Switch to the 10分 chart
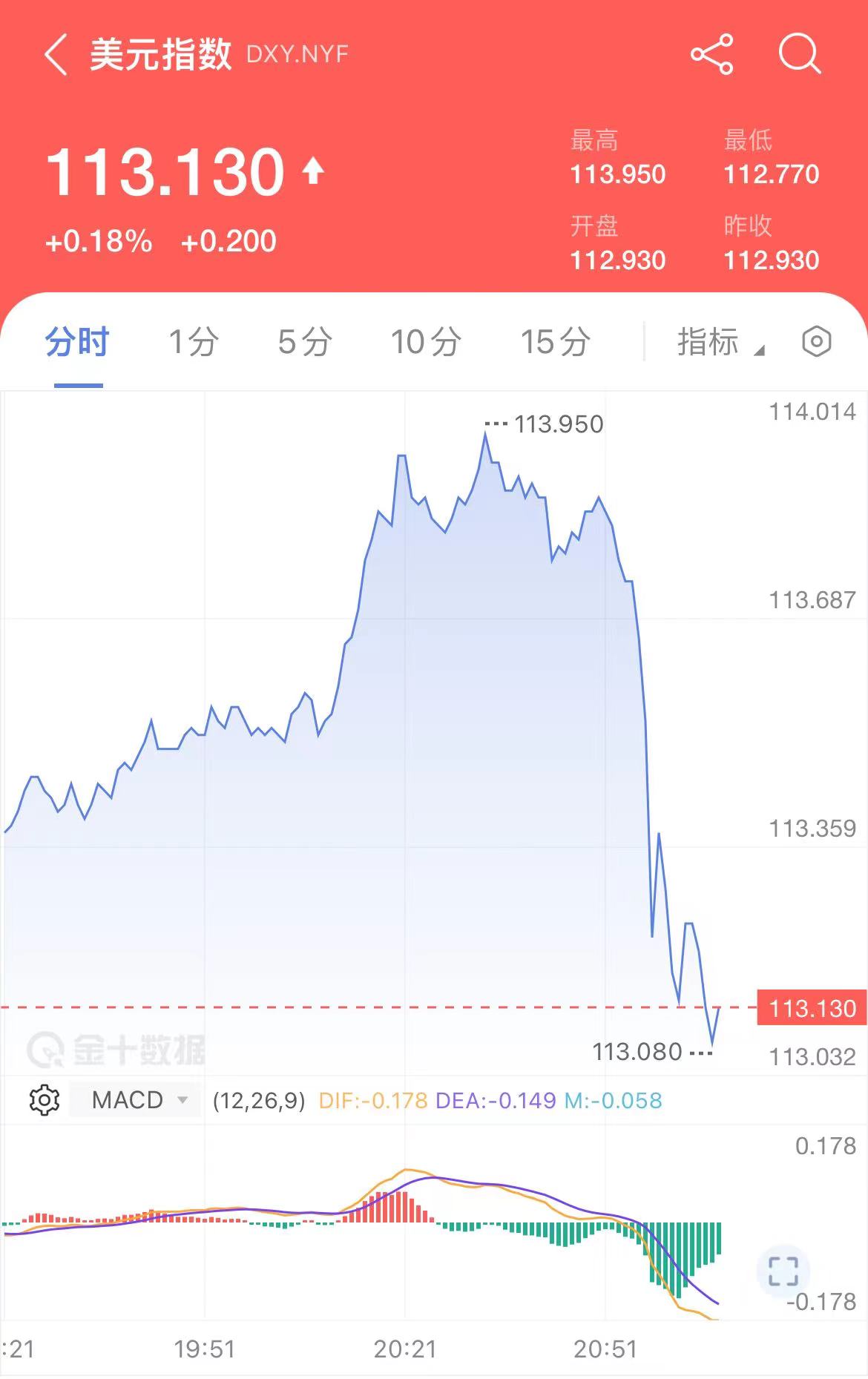The height and width of the screenshot is (1379, 868). (426, 342)
